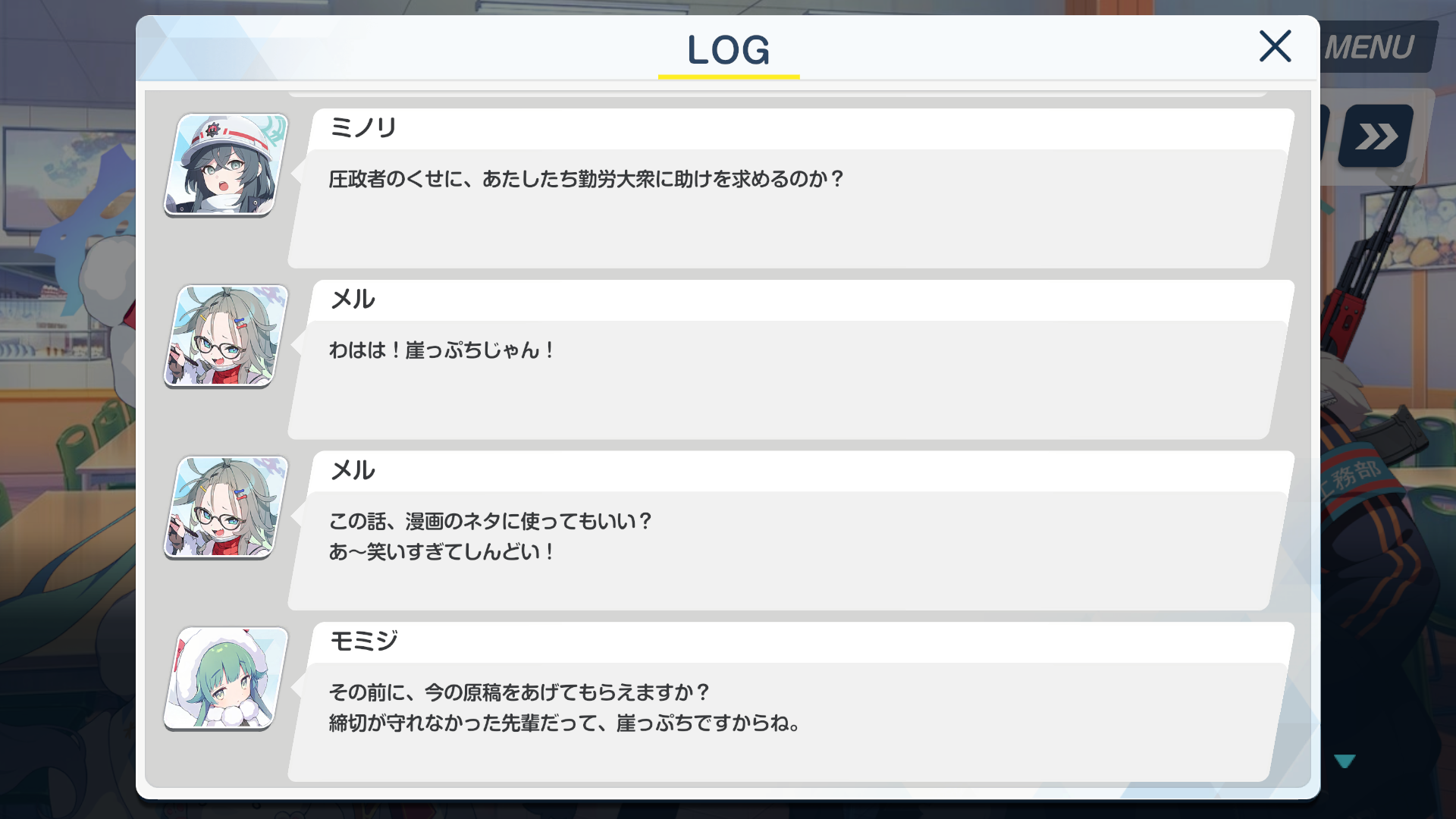Tap the fast-forward skip arrows
Screen dimensions: 1456x819
[x=1376, y=136]
